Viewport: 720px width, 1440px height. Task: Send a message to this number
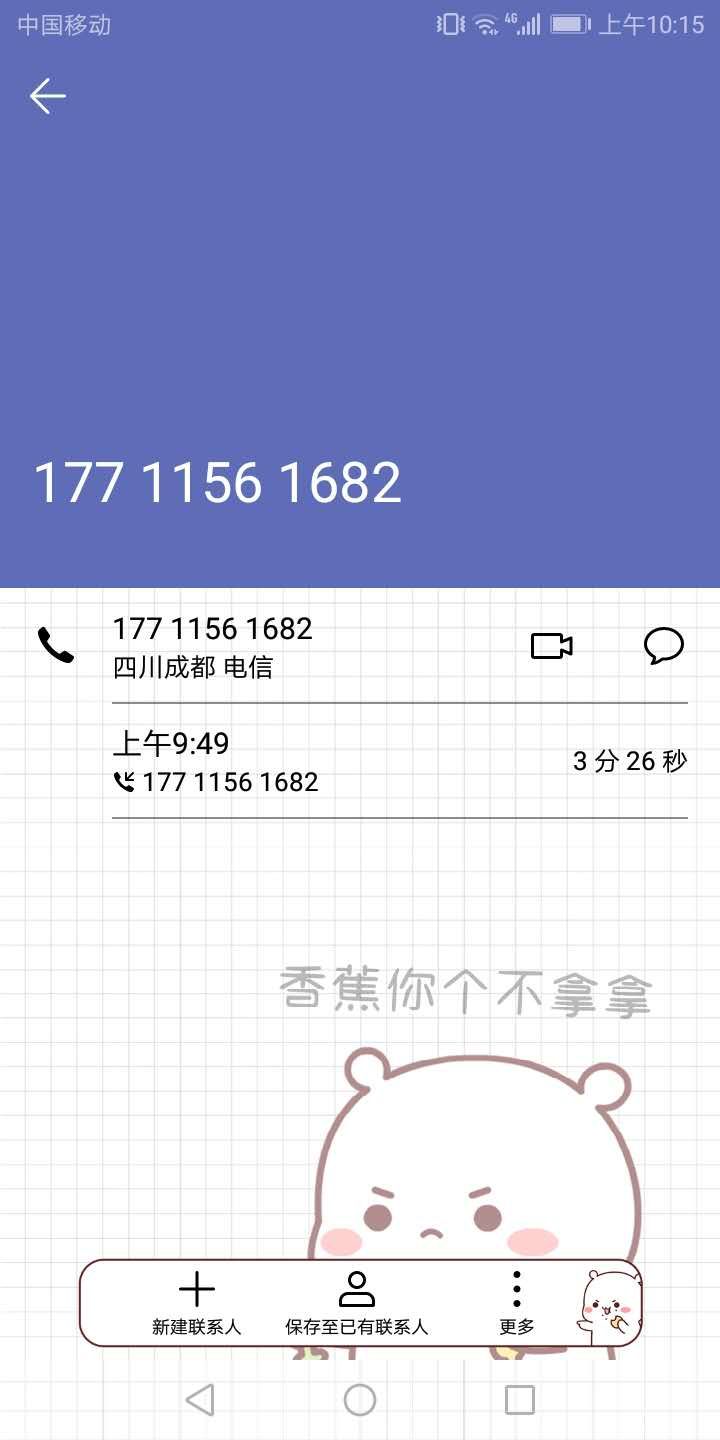point(664,646)
